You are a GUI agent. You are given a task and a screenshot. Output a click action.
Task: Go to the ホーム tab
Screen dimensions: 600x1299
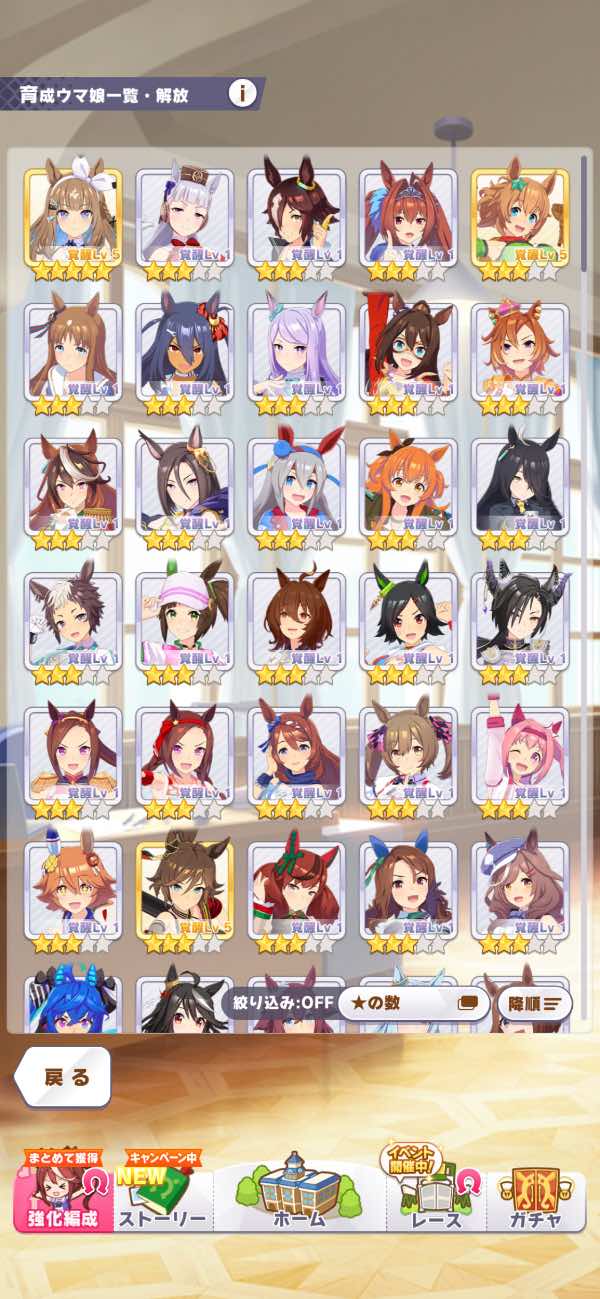300,1193
